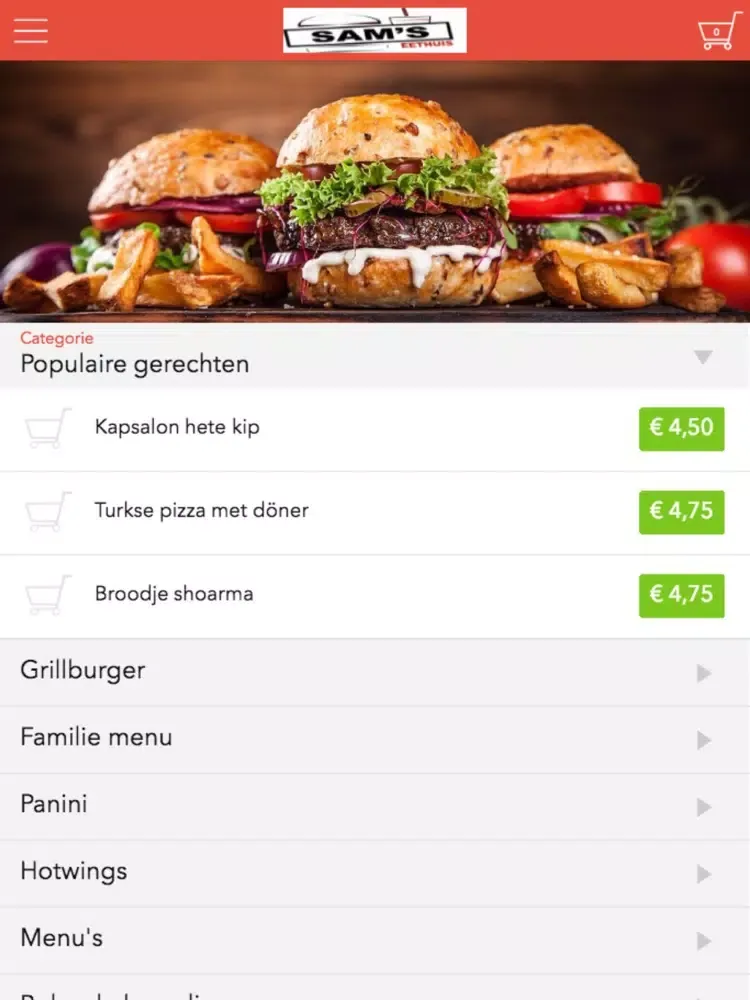Collapse the Populaire gerechten category

click(x=703, y=357)
